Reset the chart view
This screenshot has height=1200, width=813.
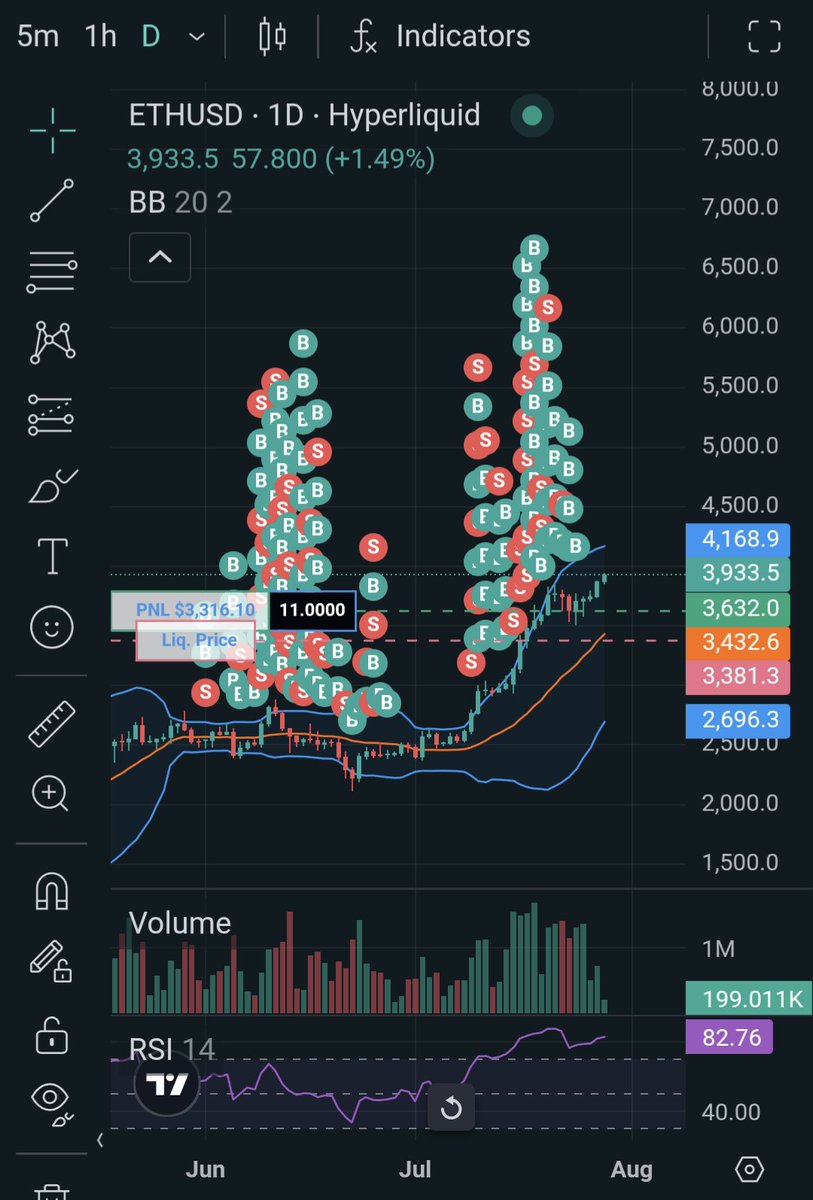451,1107
